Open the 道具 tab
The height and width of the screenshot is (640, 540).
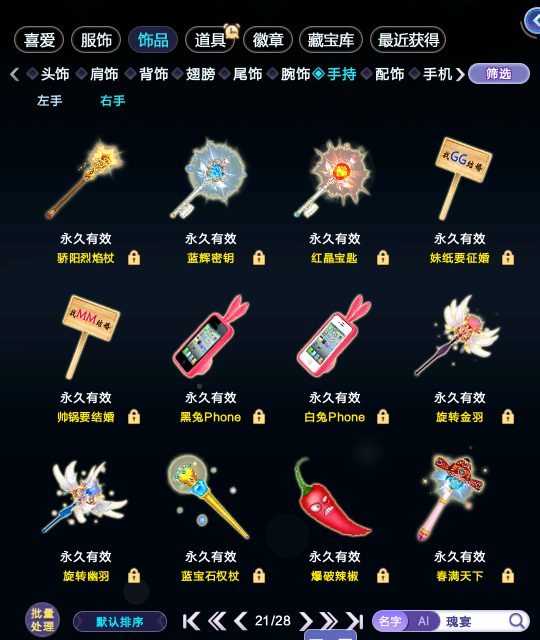pyautogui.click(x=210, y=40)
